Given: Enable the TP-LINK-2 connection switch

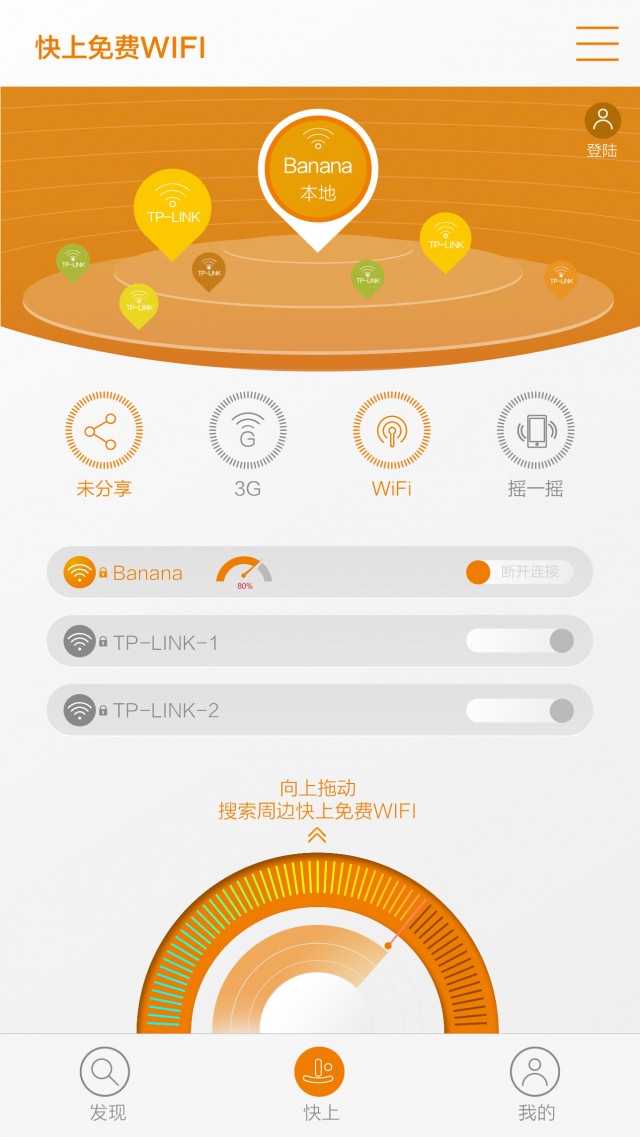Looking at the screenshot, I should coord(520,711).
